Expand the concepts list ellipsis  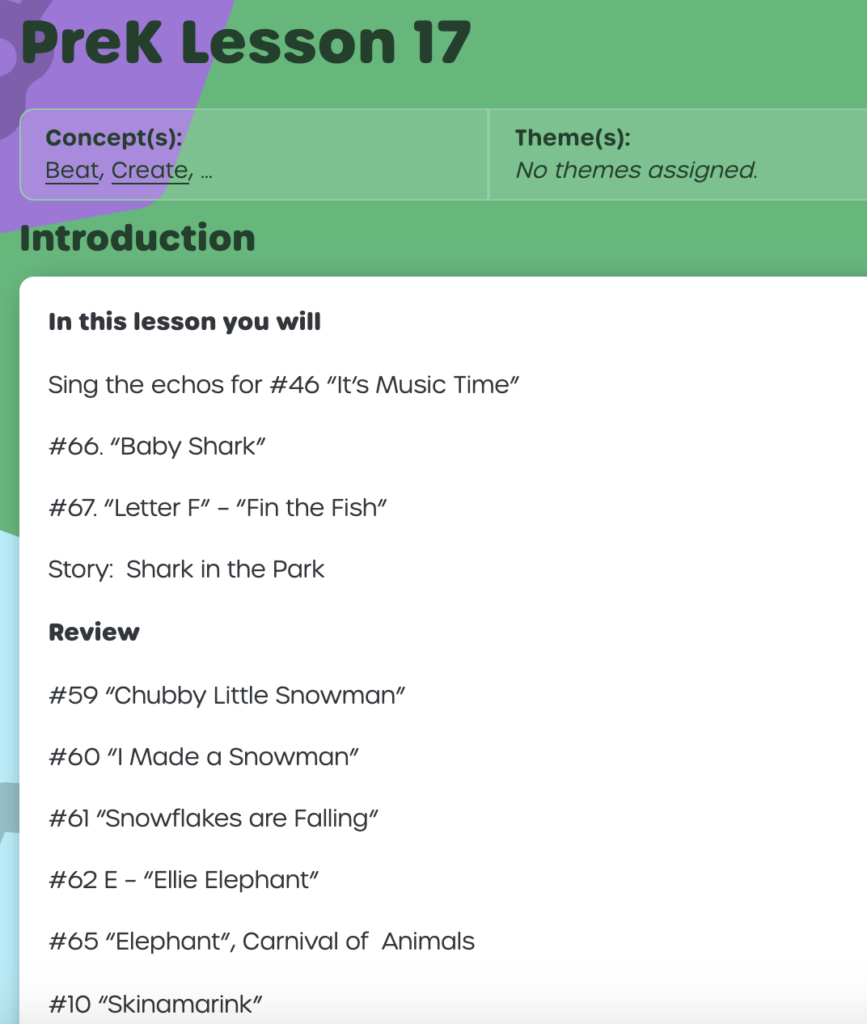pos(206,172)
